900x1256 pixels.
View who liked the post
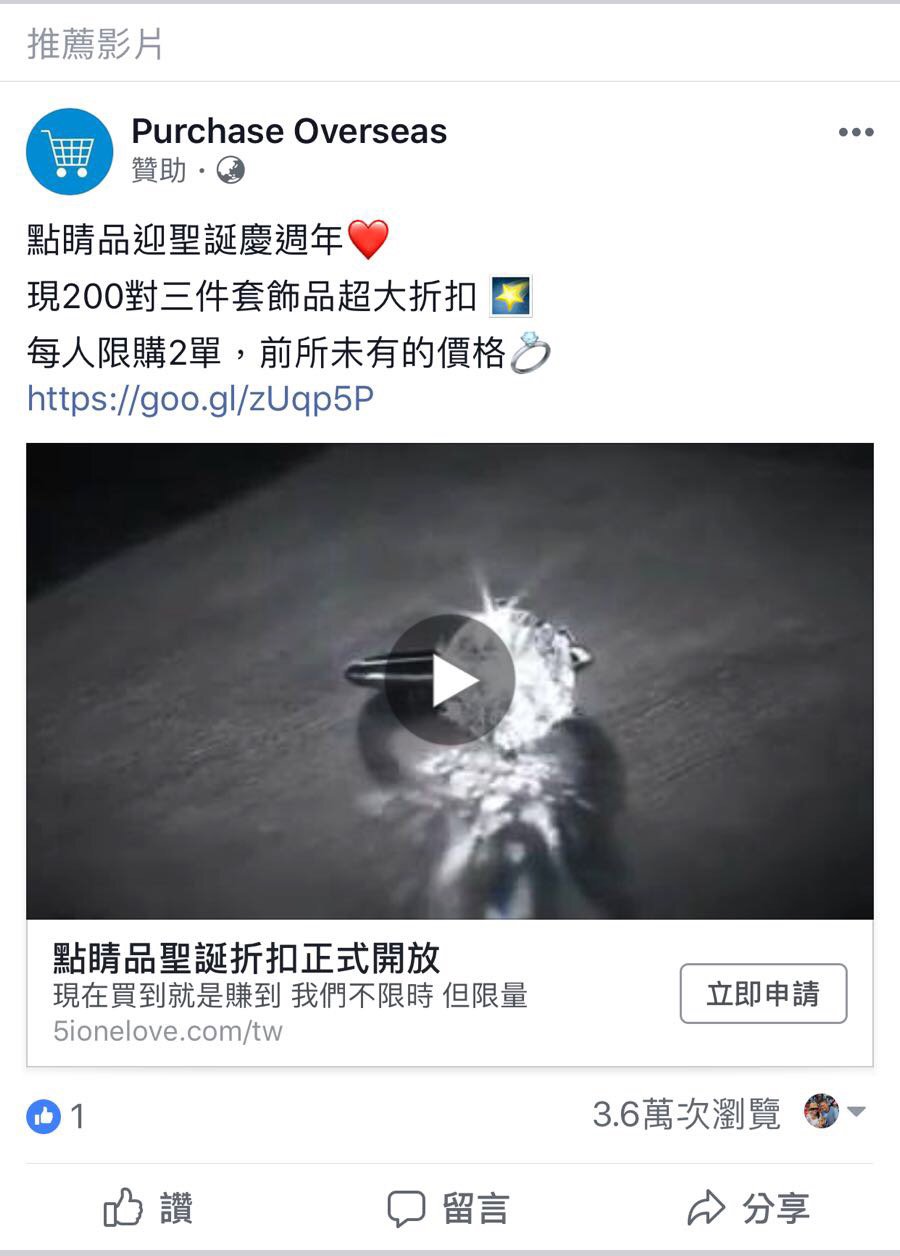[56, 1116]
